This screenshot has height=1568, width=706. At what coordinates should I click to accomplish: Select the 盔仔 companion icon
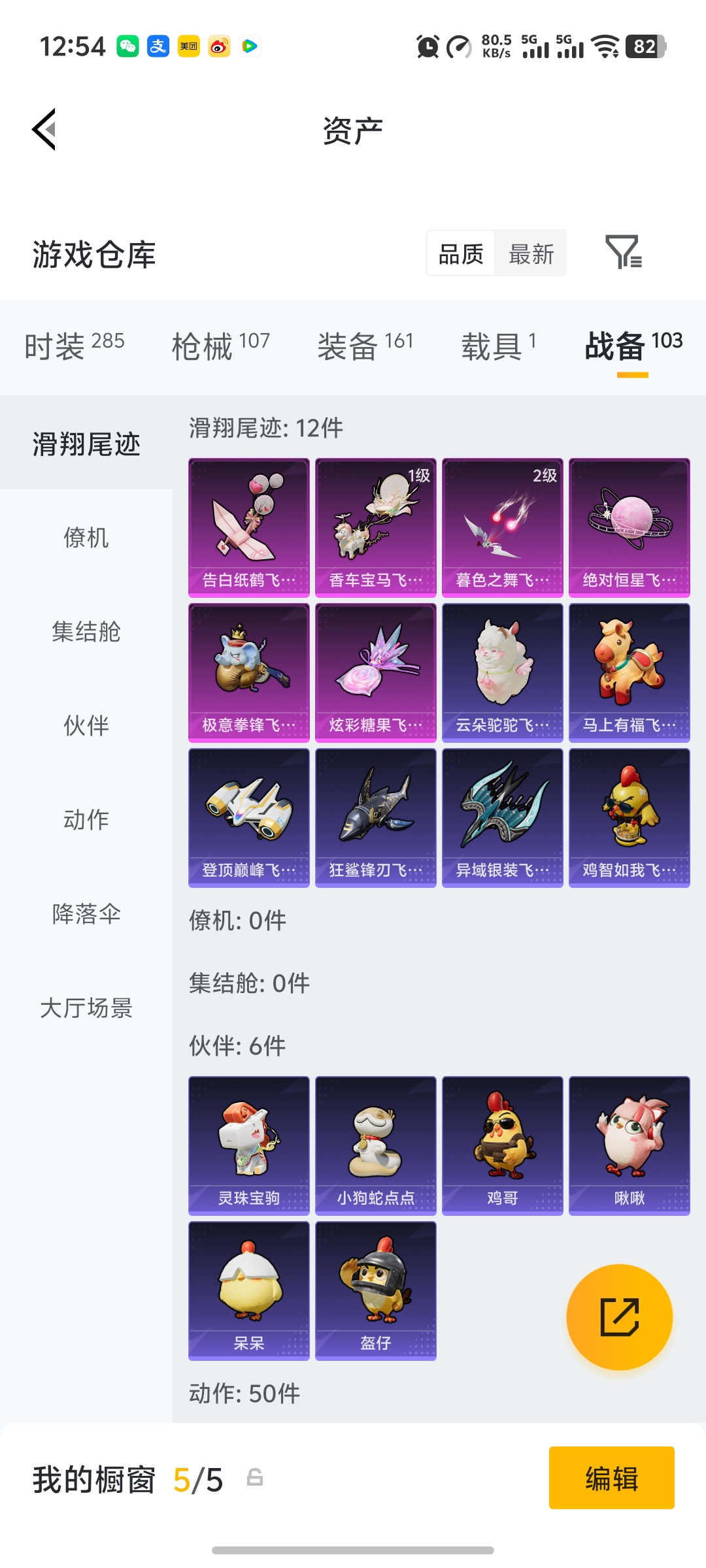coord(375,1290)
